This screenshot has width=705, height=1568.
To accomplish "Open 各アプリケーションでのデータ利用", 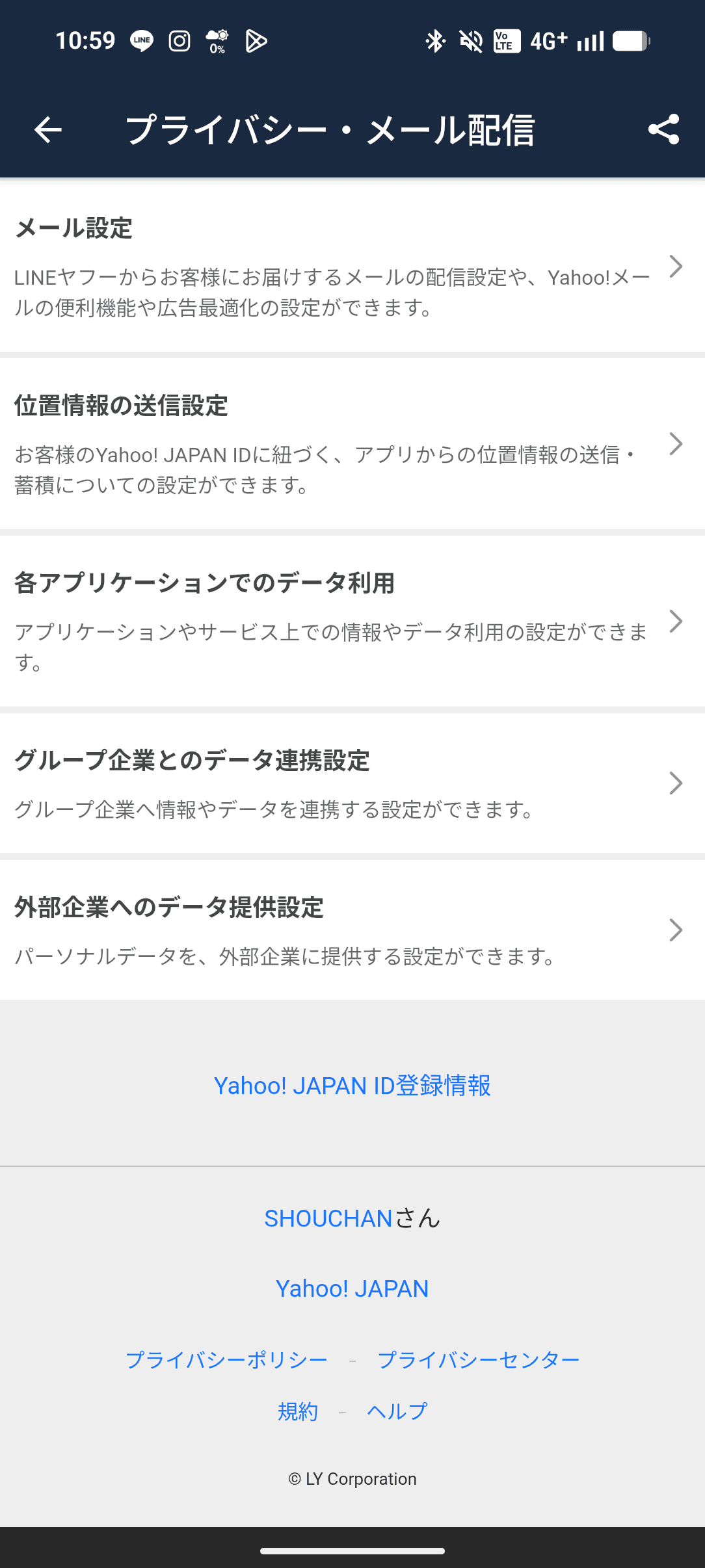I will coord(351,621).
